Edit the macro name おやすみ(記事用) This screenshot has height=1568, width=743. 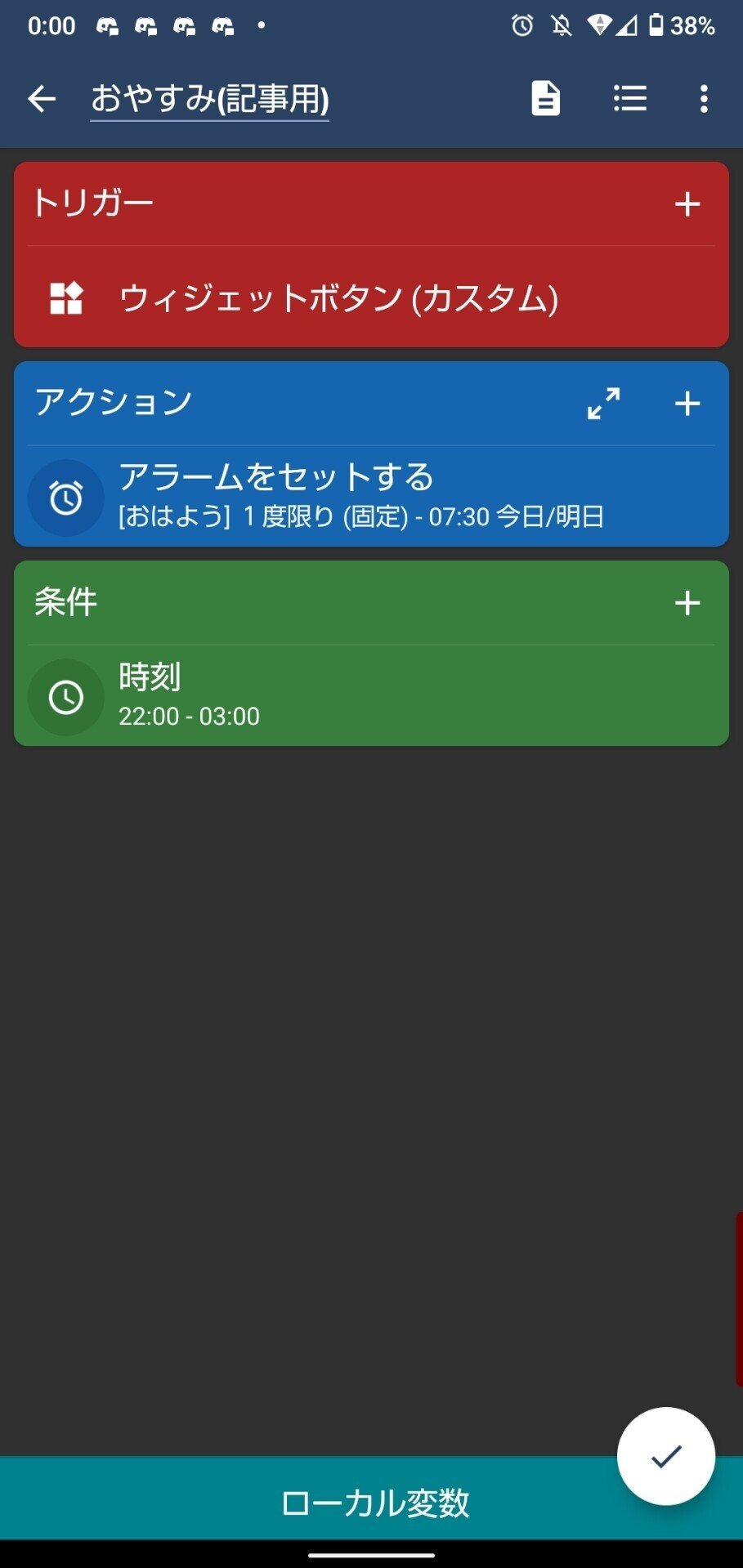coord(210,99)
